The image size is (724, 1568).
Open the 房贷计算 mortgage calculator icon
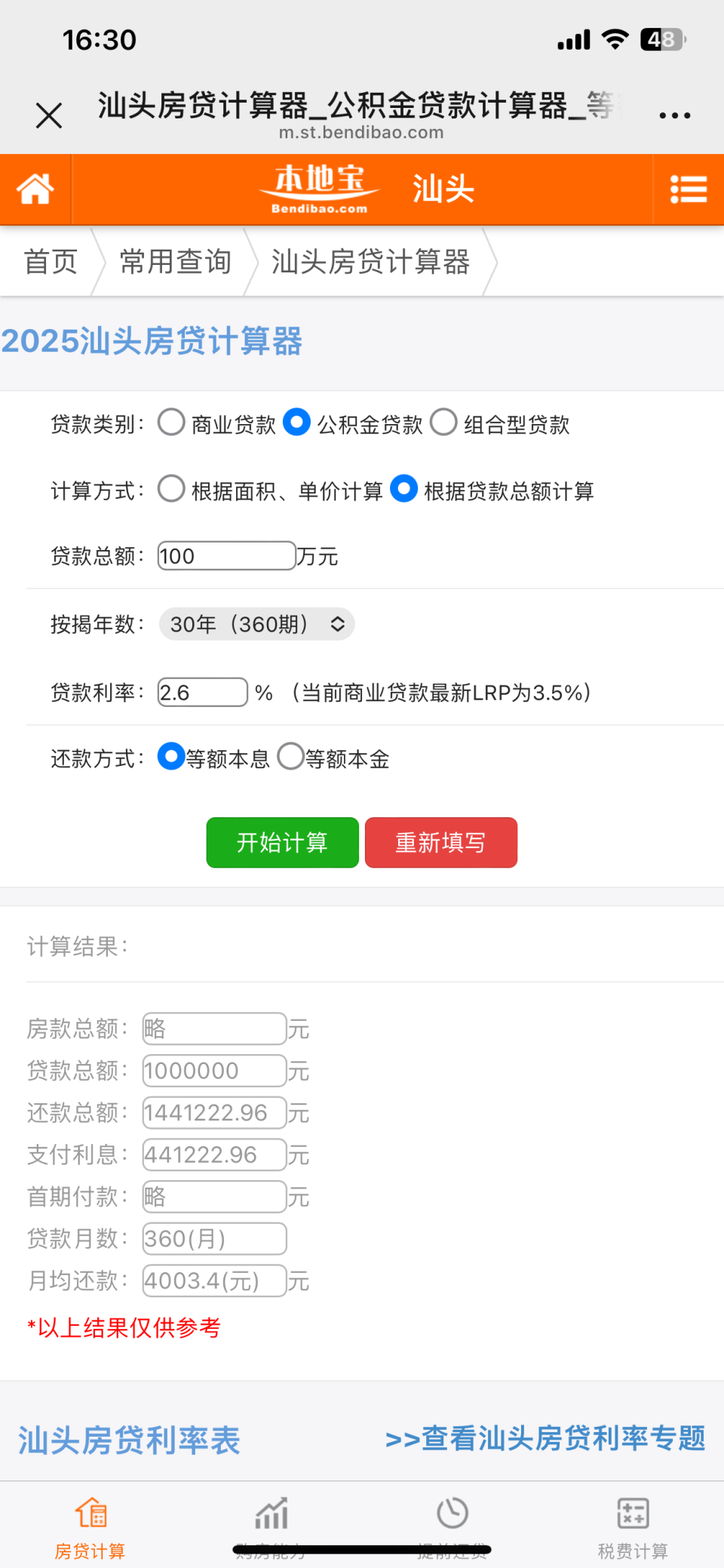(90, 1517)
